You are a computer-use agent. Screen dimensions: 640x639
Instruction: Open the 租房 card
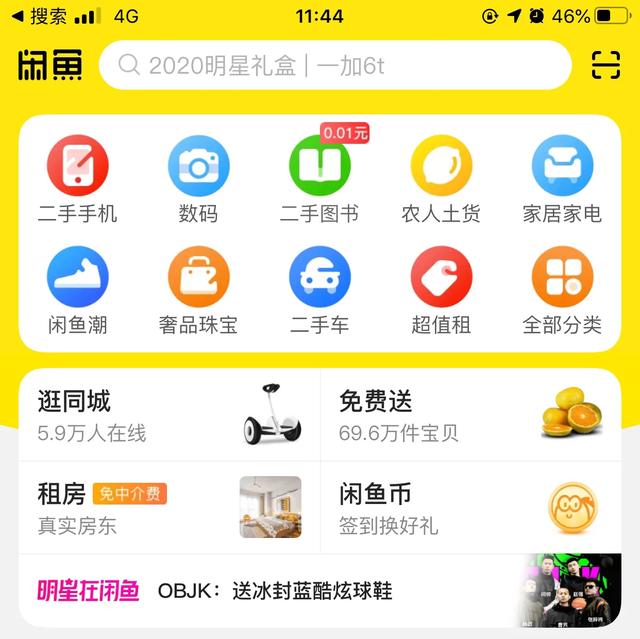[x=169, y=508]
